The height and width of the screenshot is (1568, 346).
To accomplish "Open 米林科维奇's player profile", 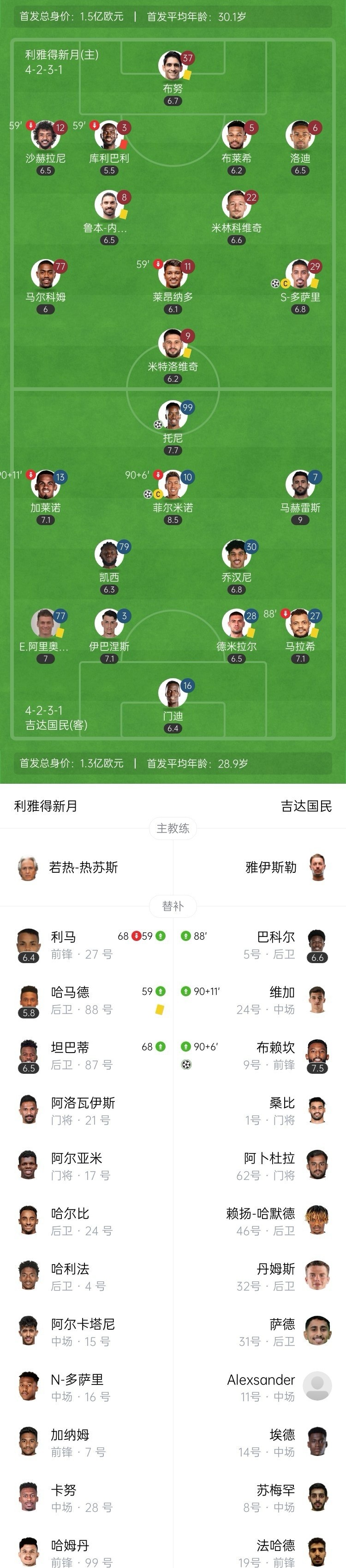I will (236, 205).
